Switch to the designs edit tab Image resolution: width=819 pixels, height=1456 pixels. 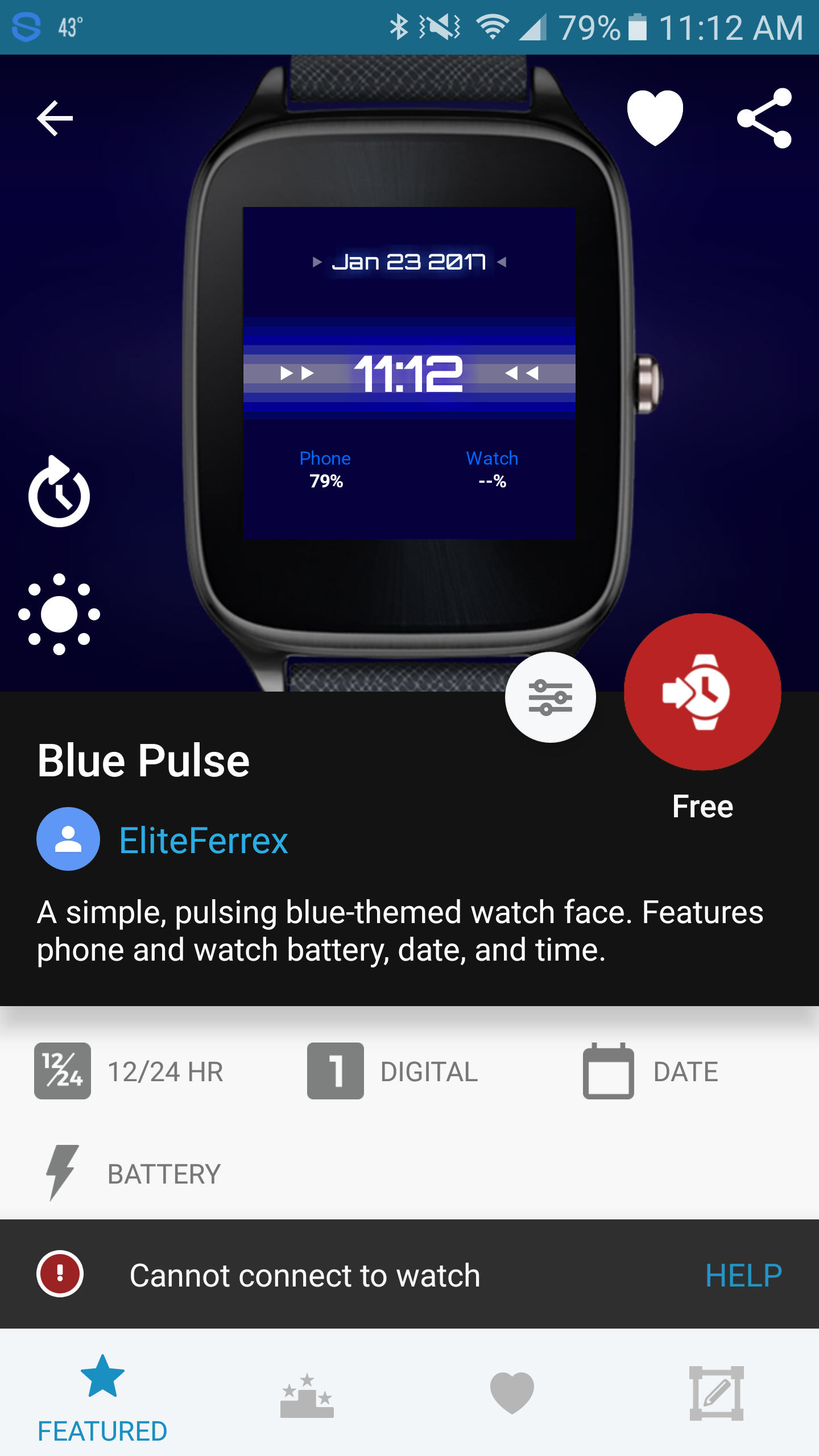(717, 1393)
